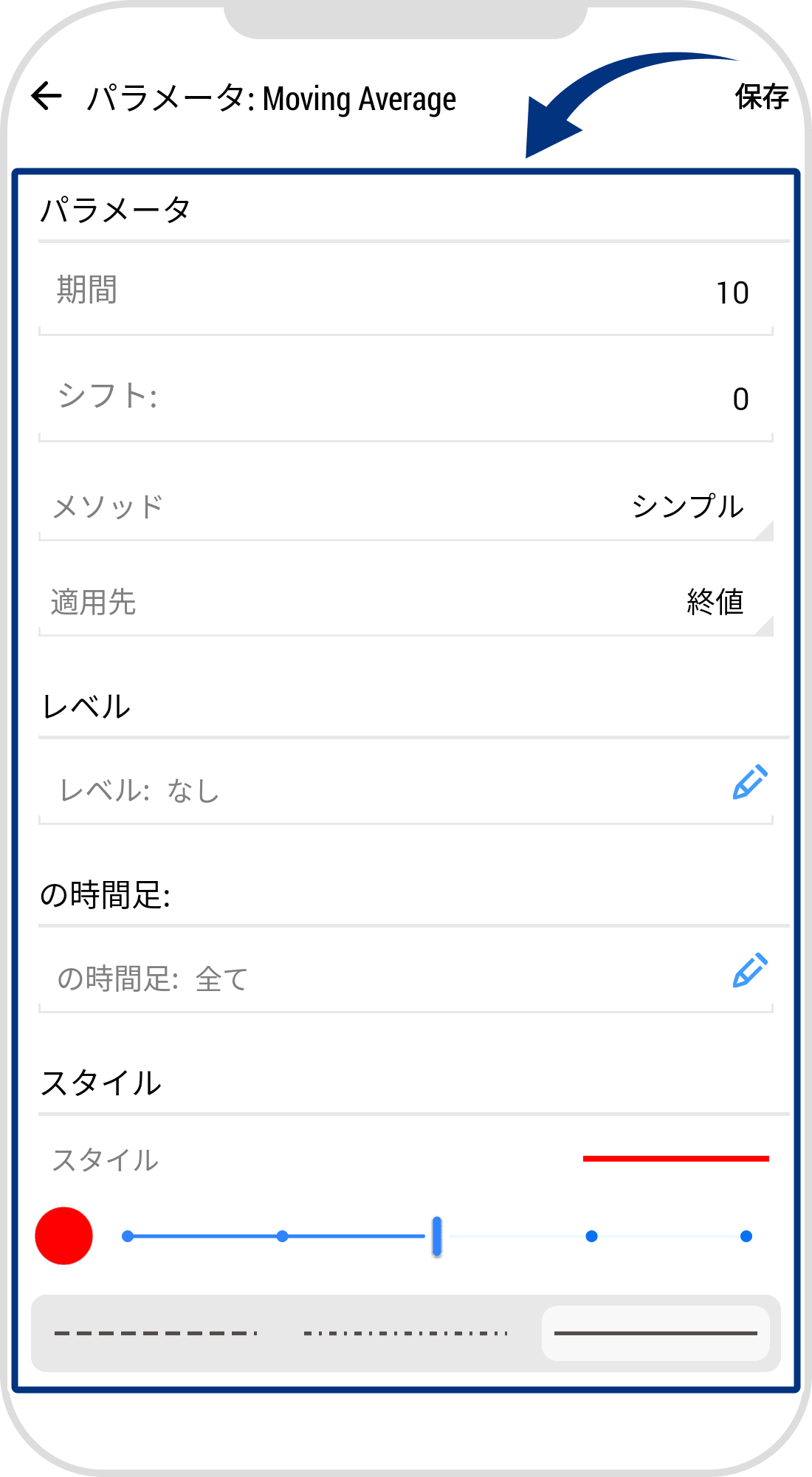The image size is (812, 1477).
Task: Tap the pencil icon next to 時間足
Action: coord(750,971)
